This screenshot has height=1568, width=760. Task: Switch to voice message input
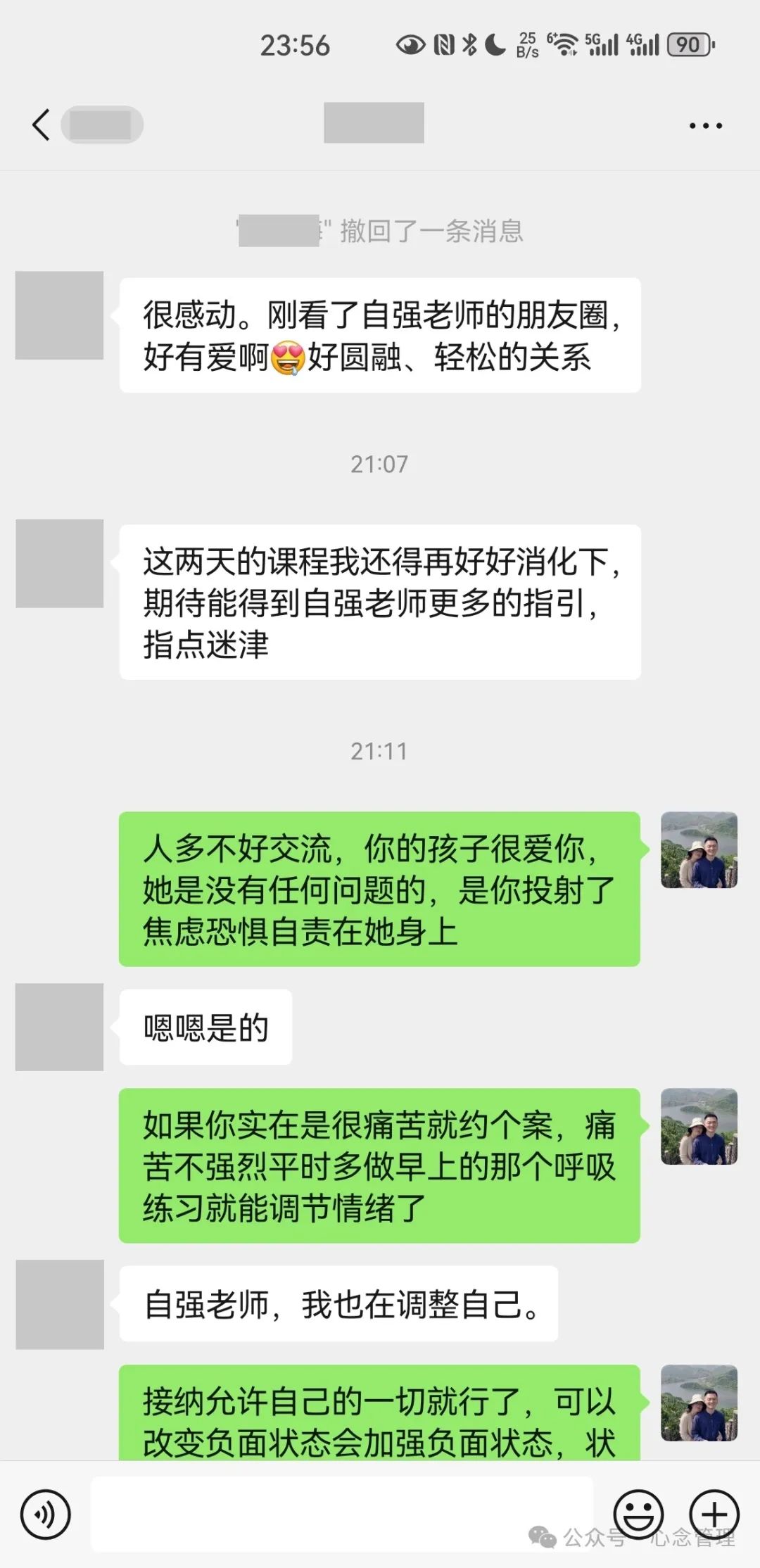pos(46,1514)
